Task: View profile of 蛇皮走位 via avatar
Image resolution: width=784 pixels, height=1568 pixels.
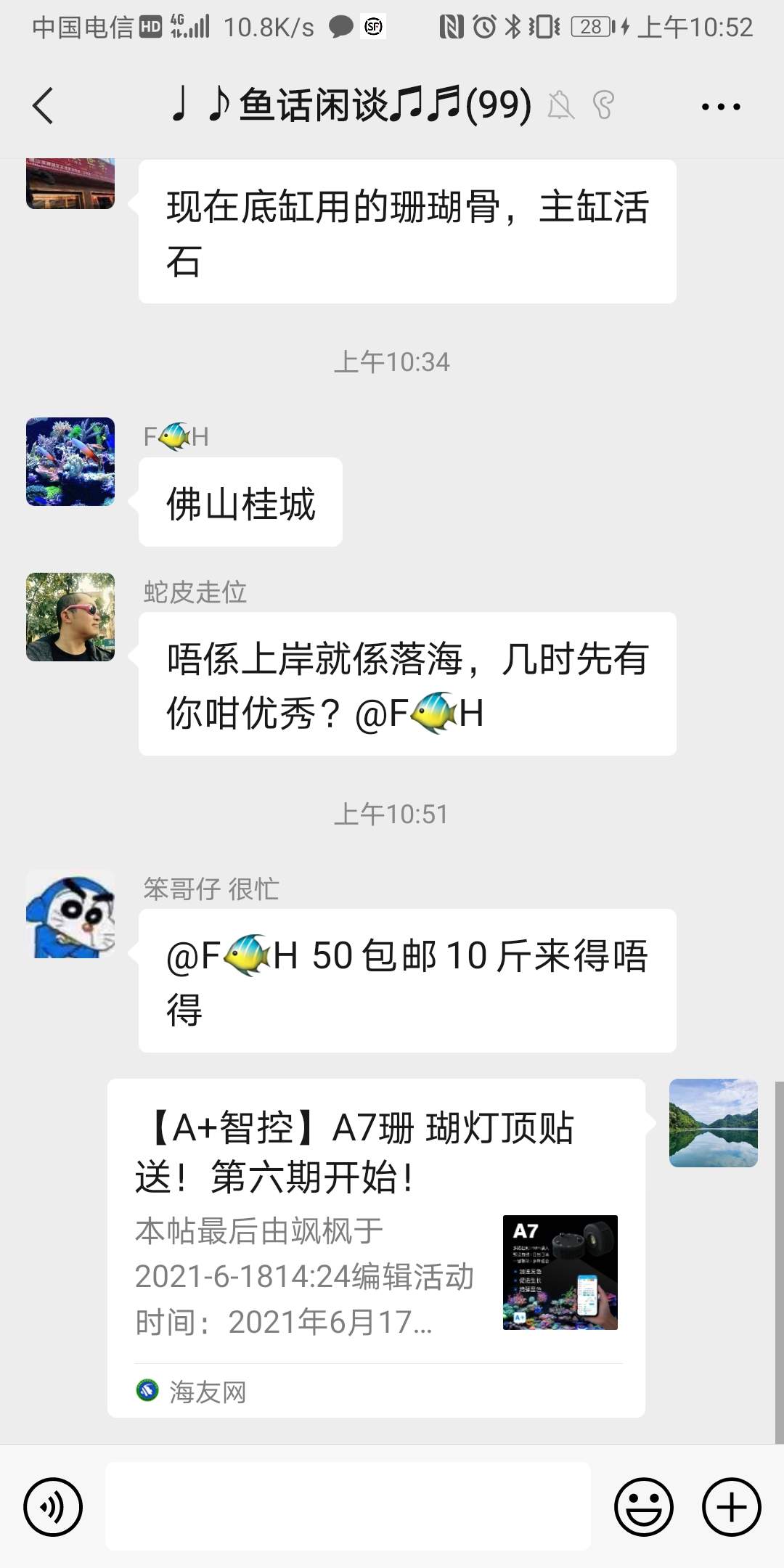Action: [x=70, y=617]
